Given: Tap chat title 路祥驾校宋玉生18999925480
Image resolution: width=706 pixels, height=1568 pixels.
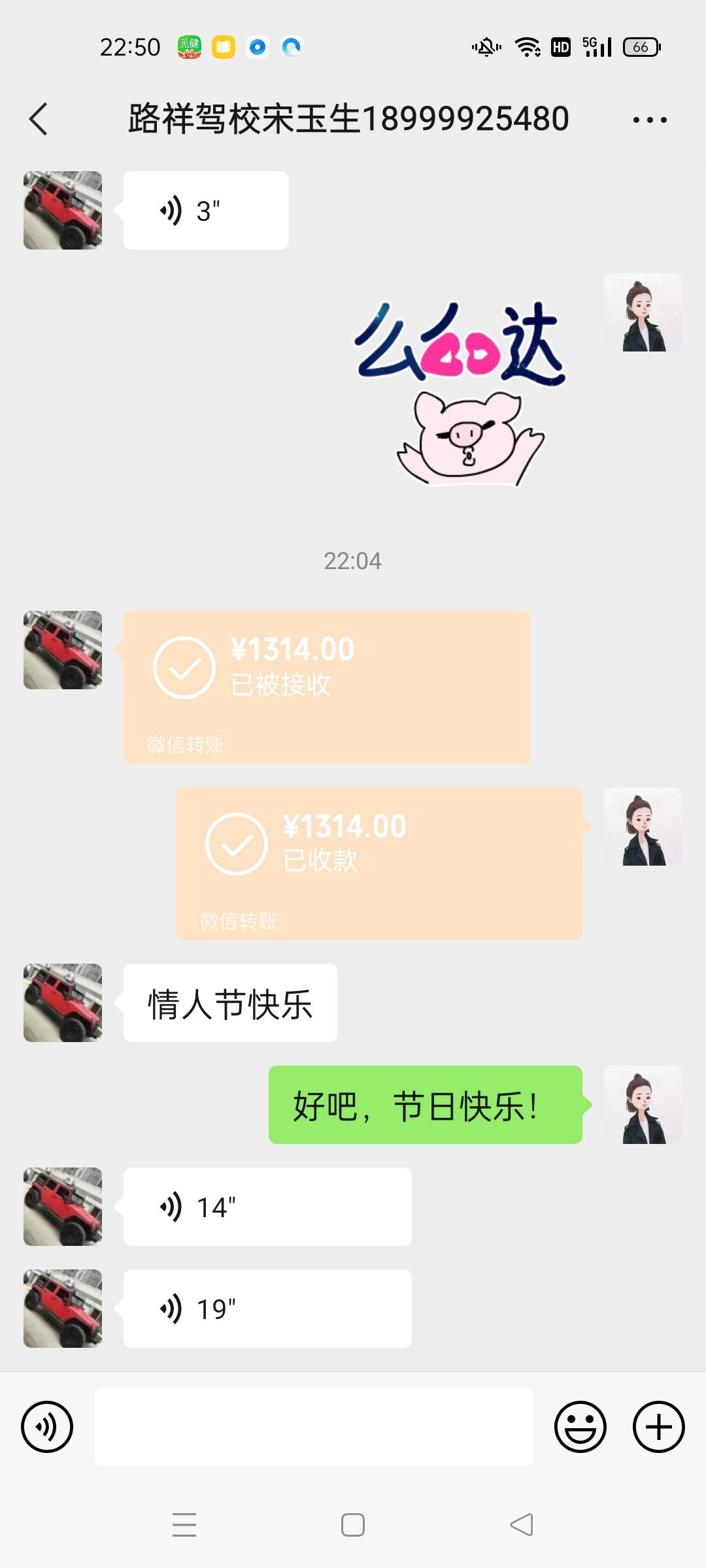Looking at the screenshot, I should coord(348,120).
